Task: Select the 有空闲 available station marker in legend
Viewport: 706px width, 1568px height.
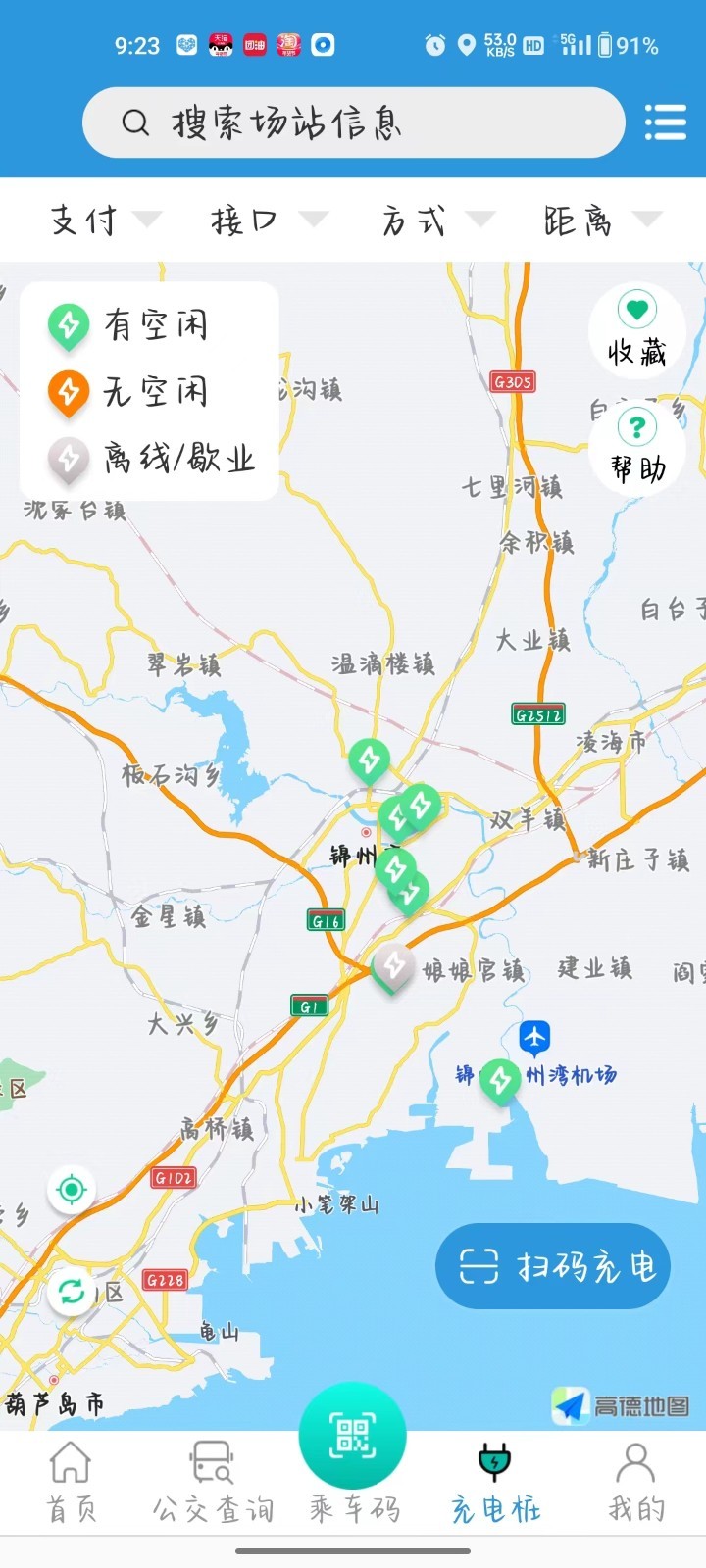Action: point(69,323)
